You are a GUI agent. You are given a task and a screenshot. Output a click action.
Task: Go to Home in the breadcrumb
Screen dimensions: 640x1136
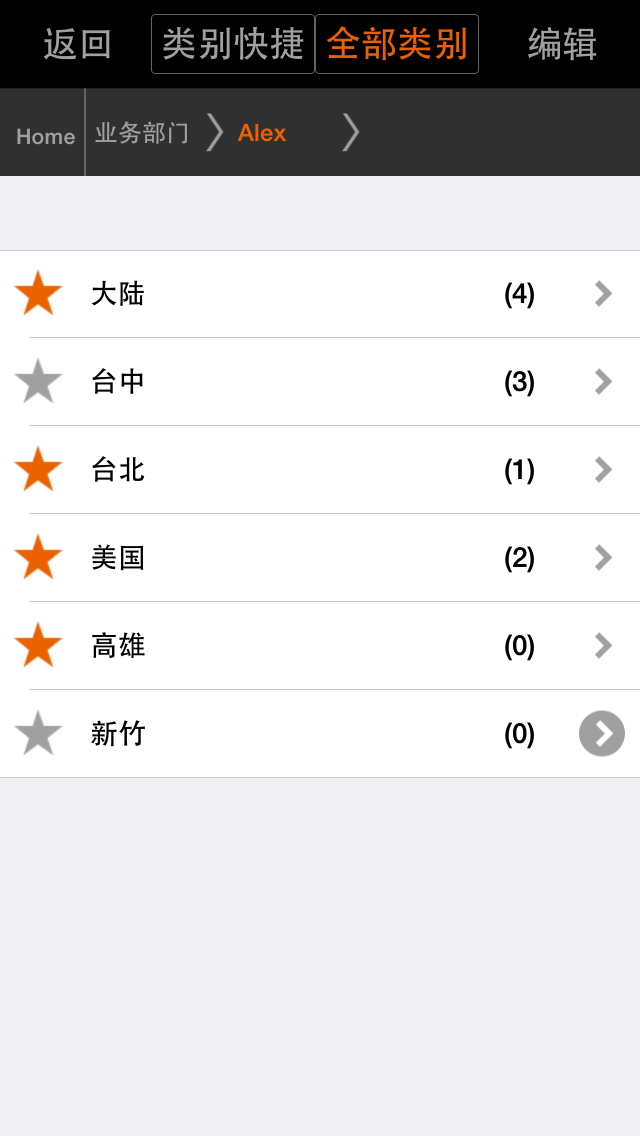45,136
